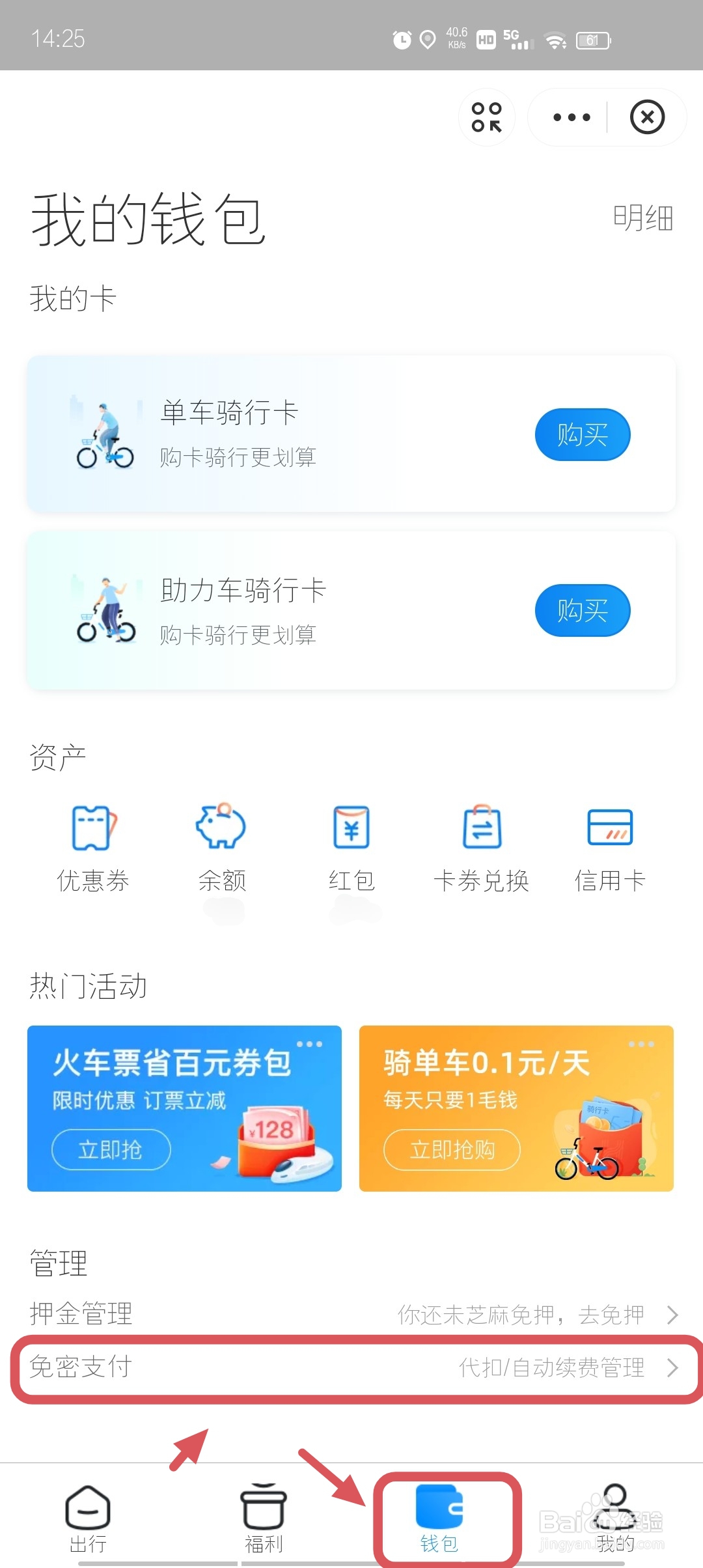703x1568 pixels.
Task: Open the mini-program shortcut grid icon
Action: pos(487,117)
